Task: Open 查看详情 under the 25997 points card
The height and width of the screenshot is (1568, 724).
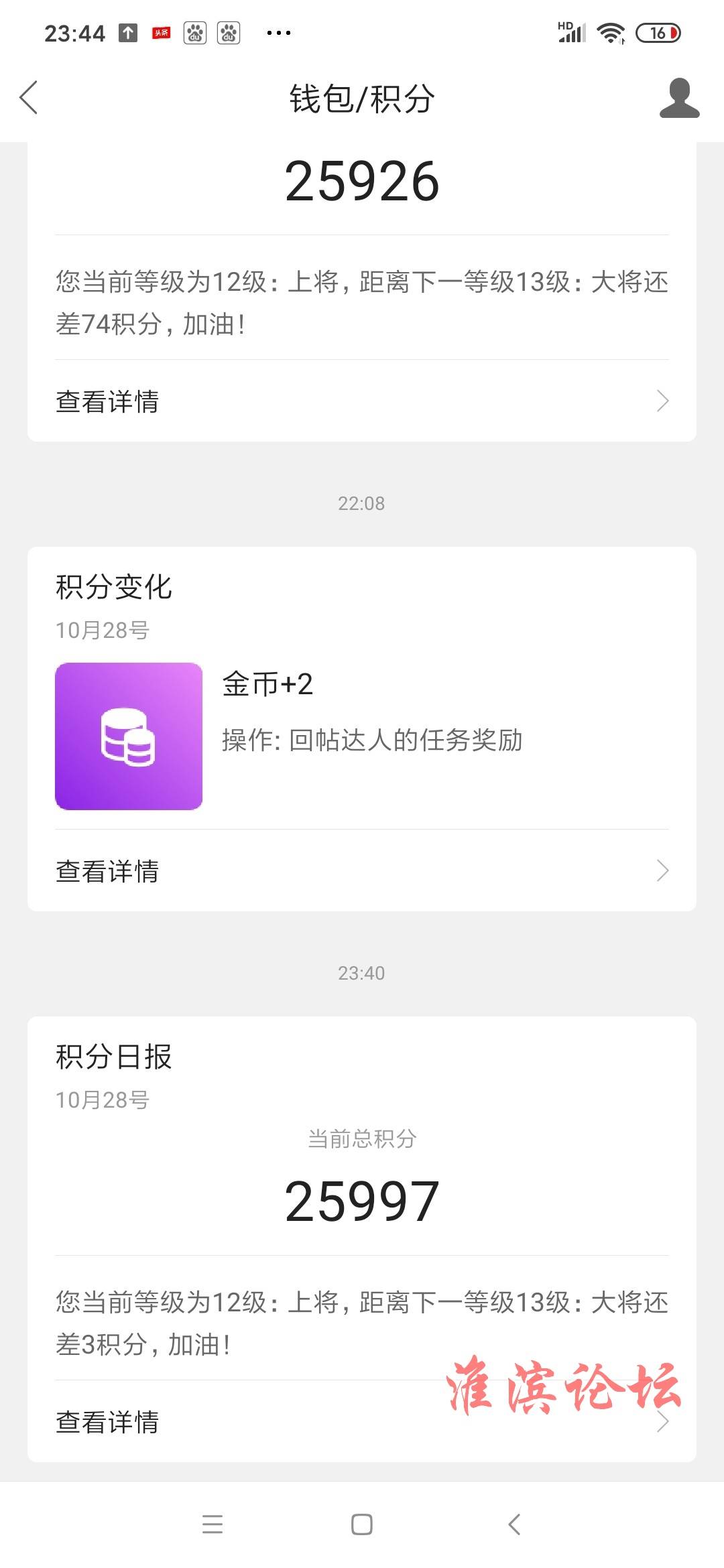Action: coord(362,1421)
